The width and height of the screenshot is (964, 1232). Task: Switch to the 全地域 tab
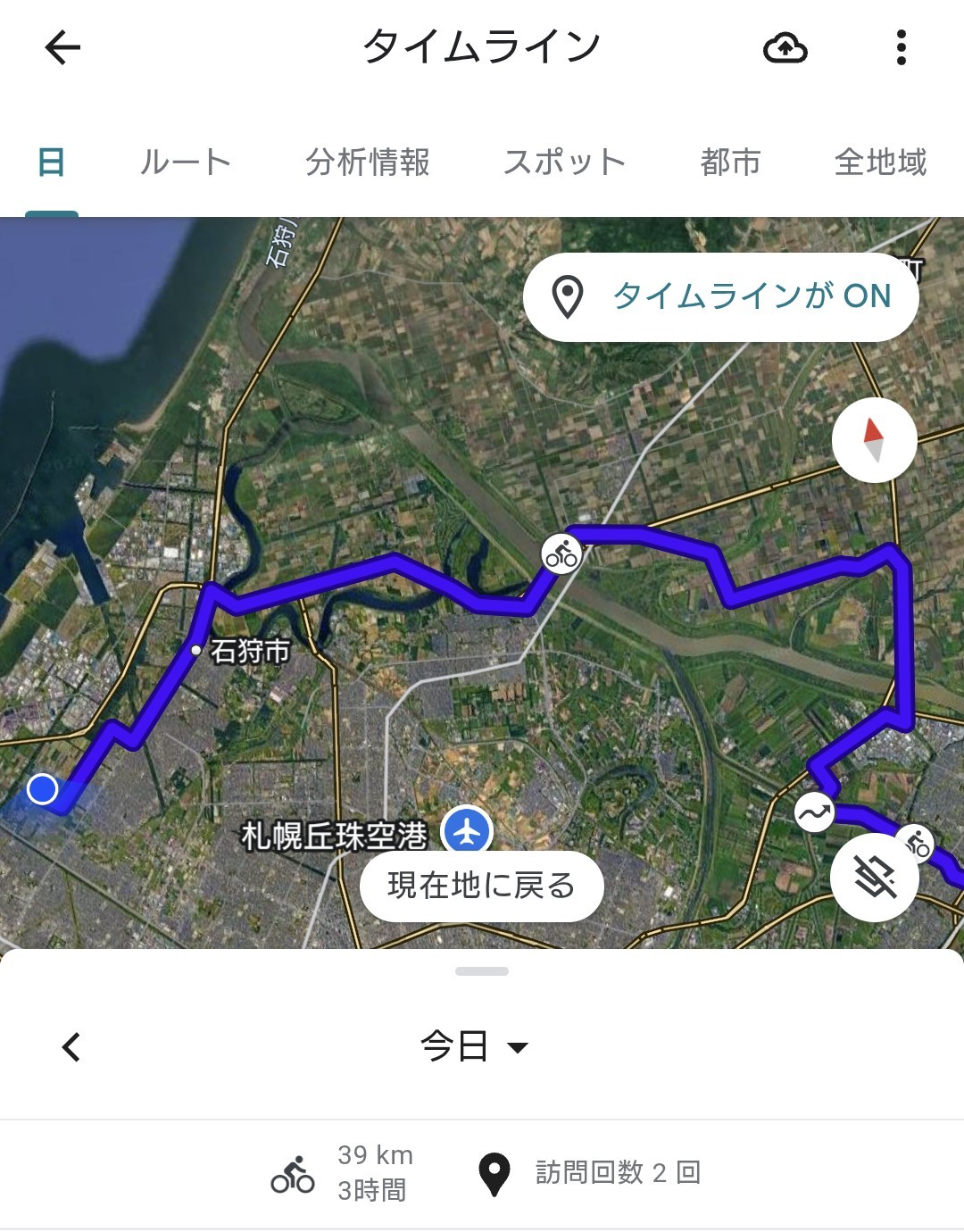[x=880, y=162]
